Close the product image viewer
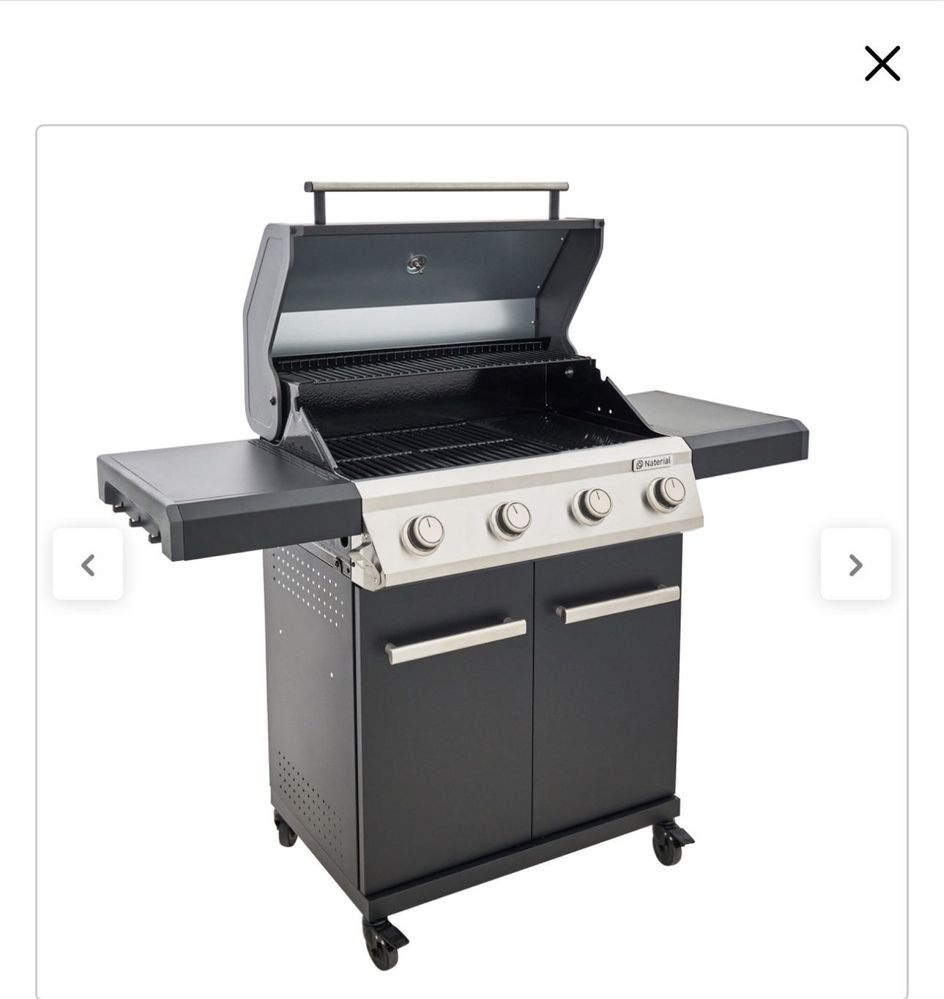The height and width of the screenshot is (999, 944). tap(882, 64)
